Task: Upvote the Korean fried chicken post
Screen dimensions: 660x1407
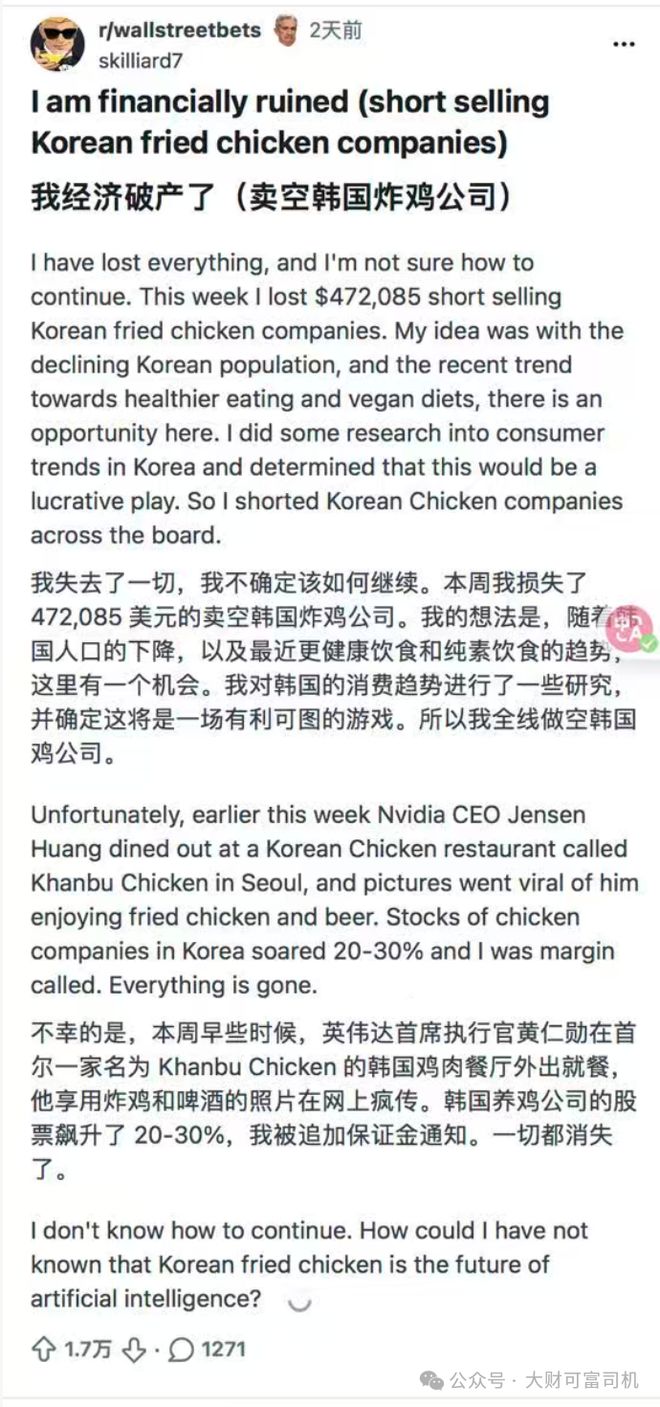Action: [x=43, y=1350]
